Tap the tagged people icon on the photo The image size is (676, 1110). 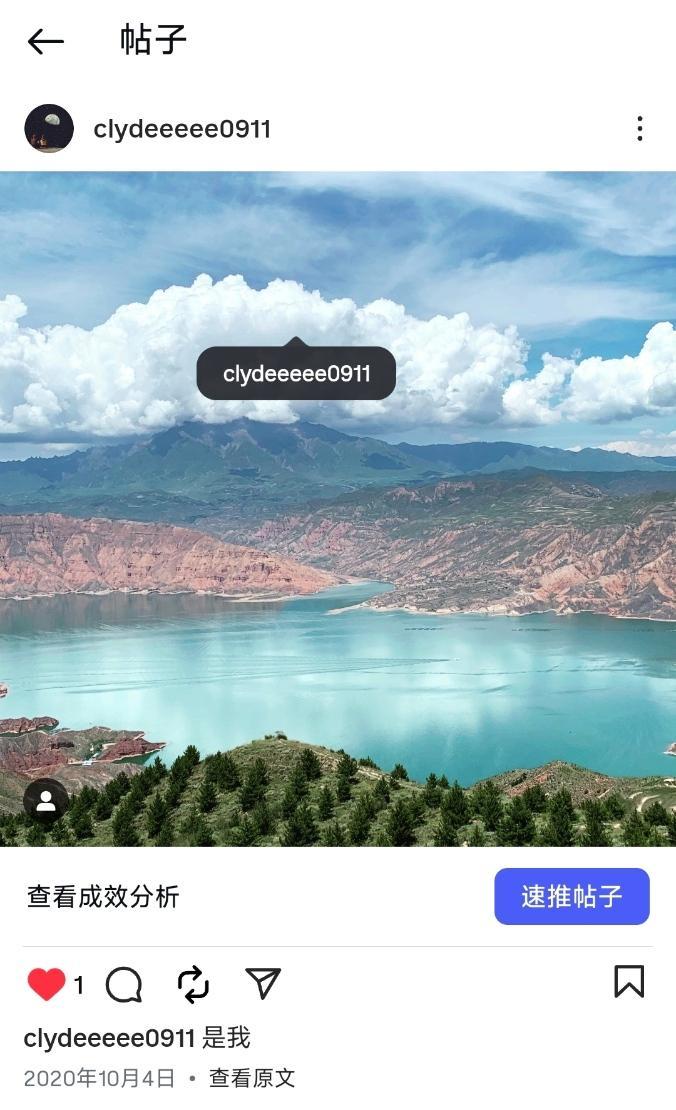46,801
